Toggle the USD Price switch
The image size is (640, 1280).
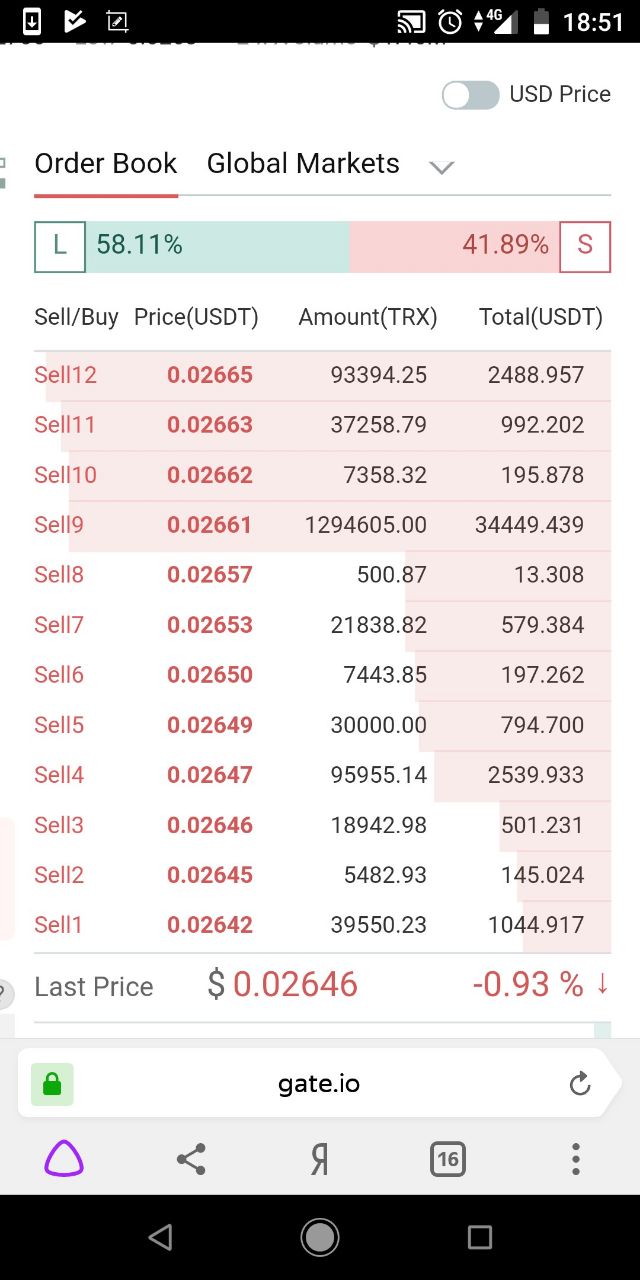[x=470, y=95]
